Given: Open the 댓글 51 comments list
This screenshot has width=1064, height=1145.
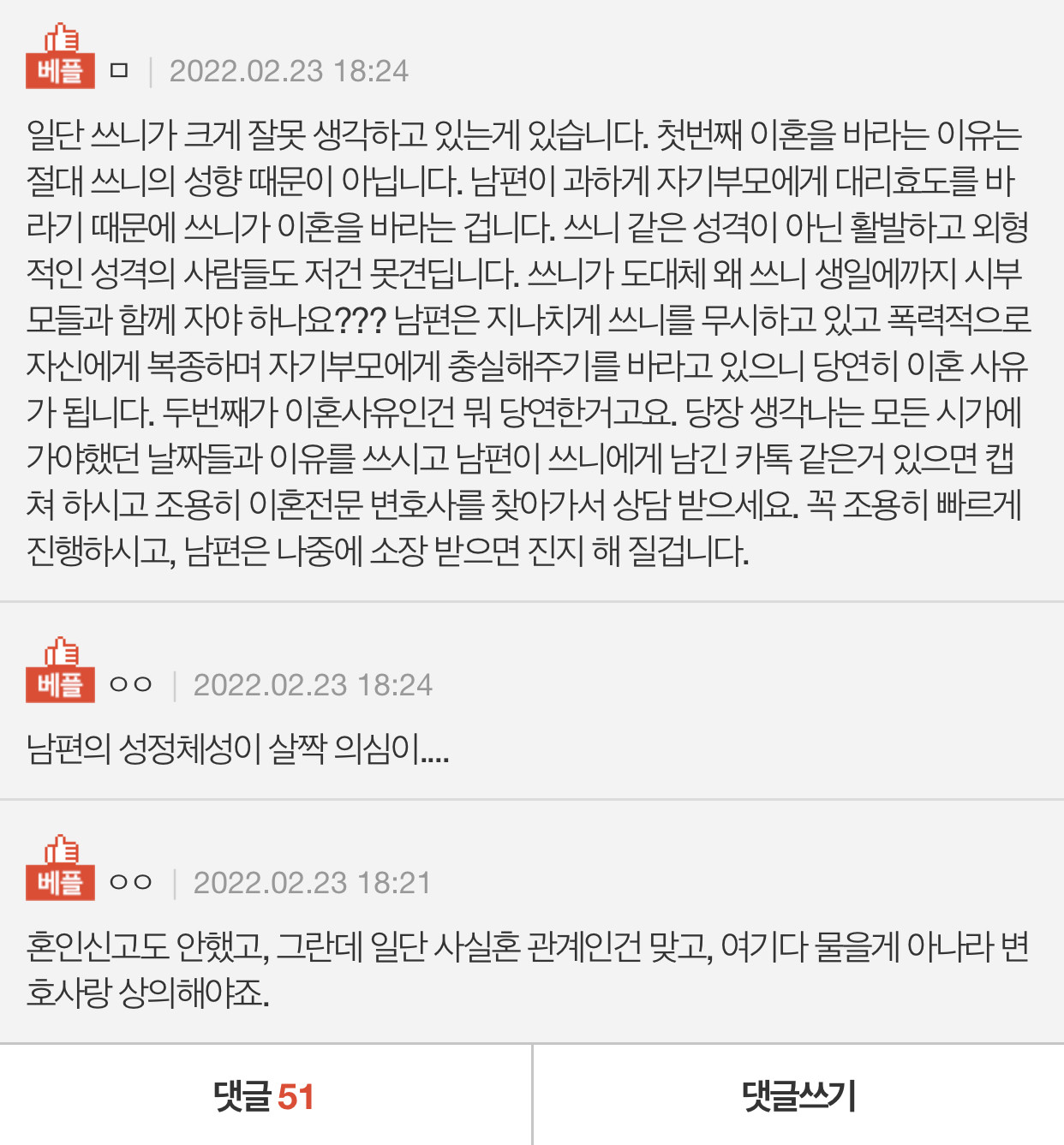Looking at the screenshot, I should (265, 1096).
